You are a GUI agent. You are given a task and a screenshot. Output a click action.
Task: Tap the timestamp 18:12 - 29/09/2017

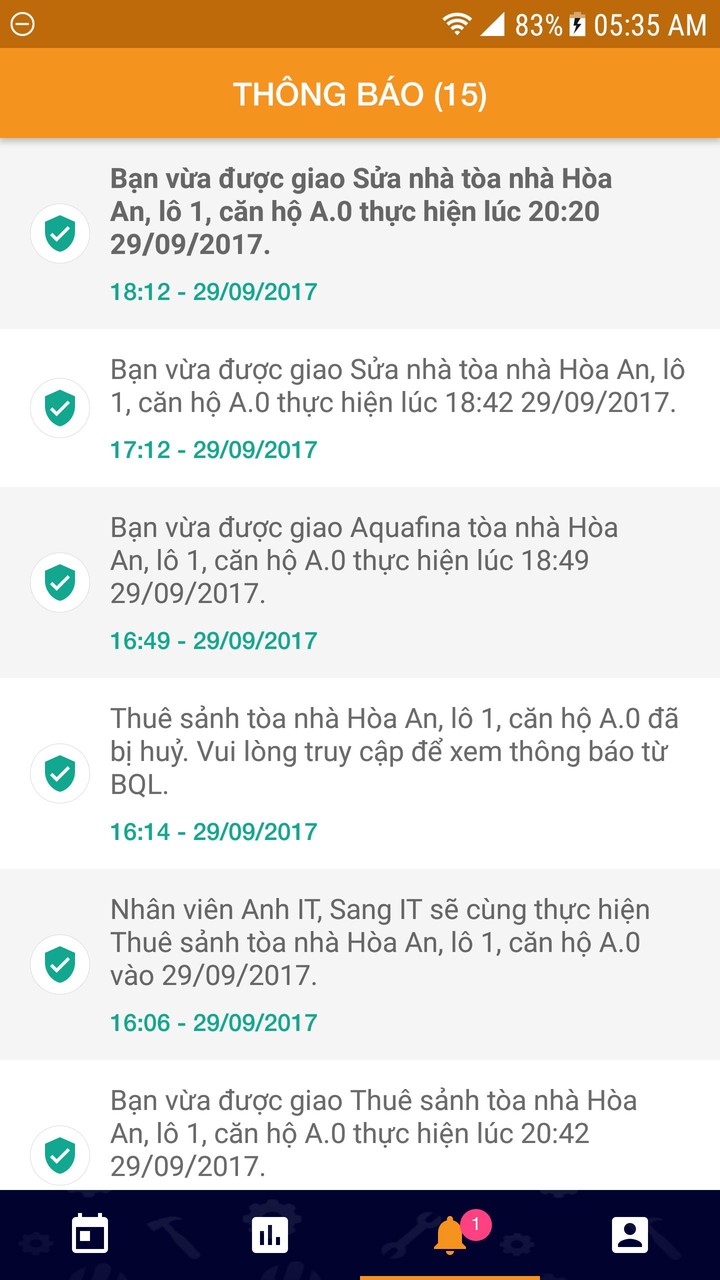click(x=213, y=292)
